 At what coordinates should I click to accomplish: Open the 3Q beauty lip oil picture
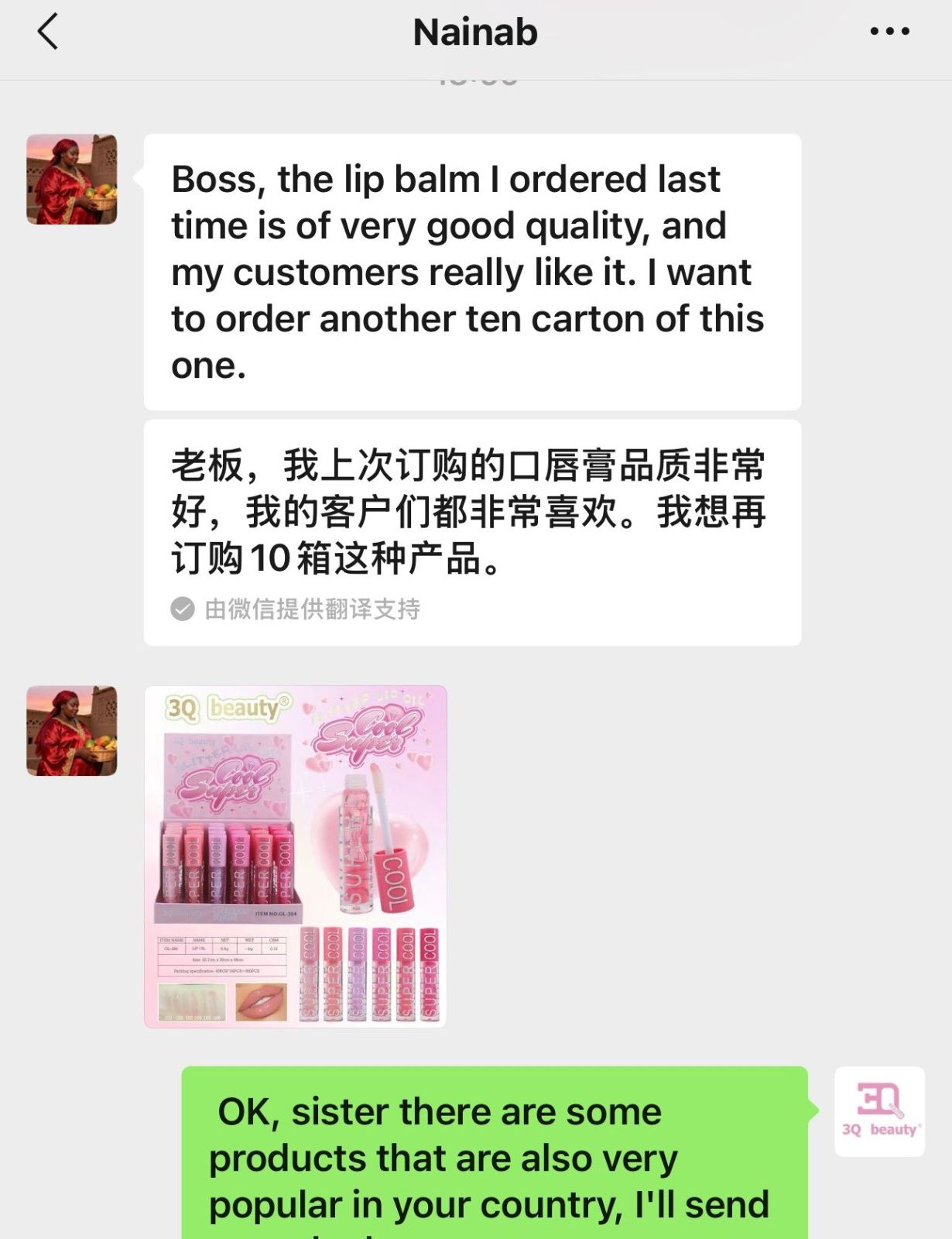pyautogui.click(x=295, y=856)
